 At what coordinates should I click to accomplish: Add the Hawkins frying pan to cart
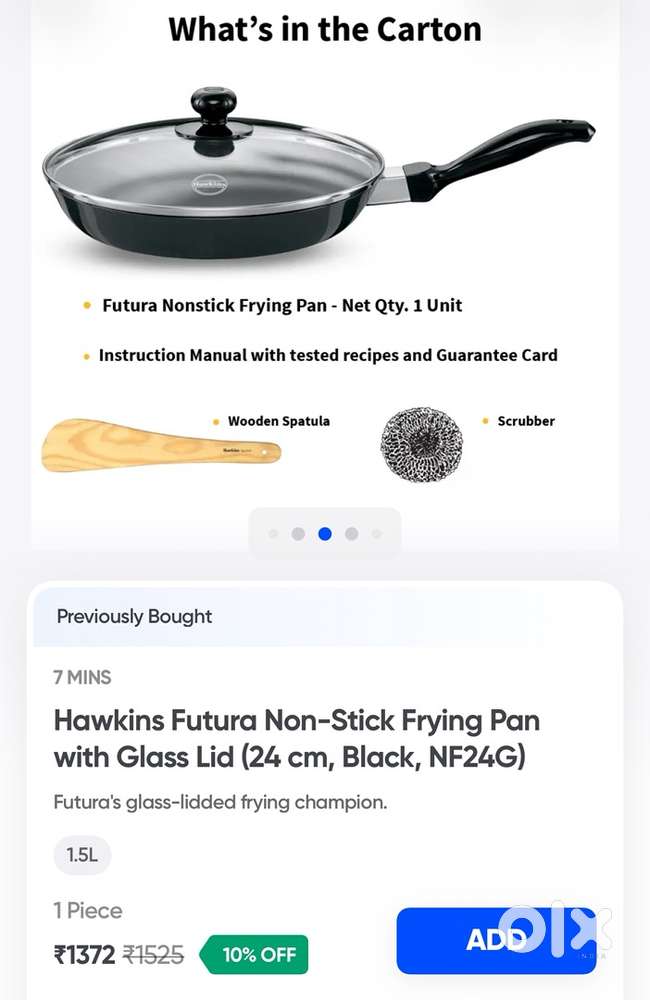tap(496, 940)
